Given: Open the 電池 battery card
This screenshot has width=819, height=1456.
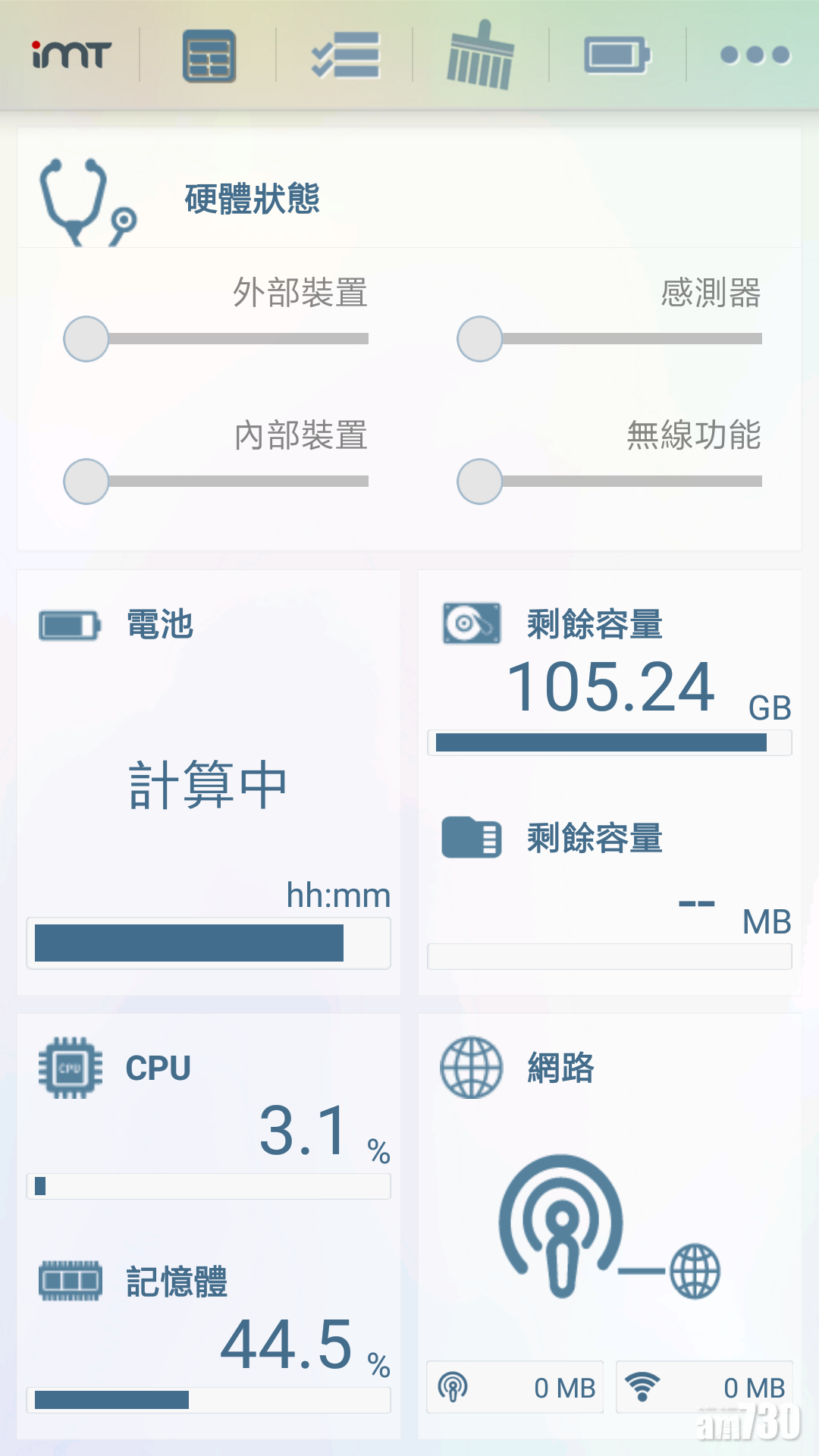Looking at the screenshot, I should 208,781.
